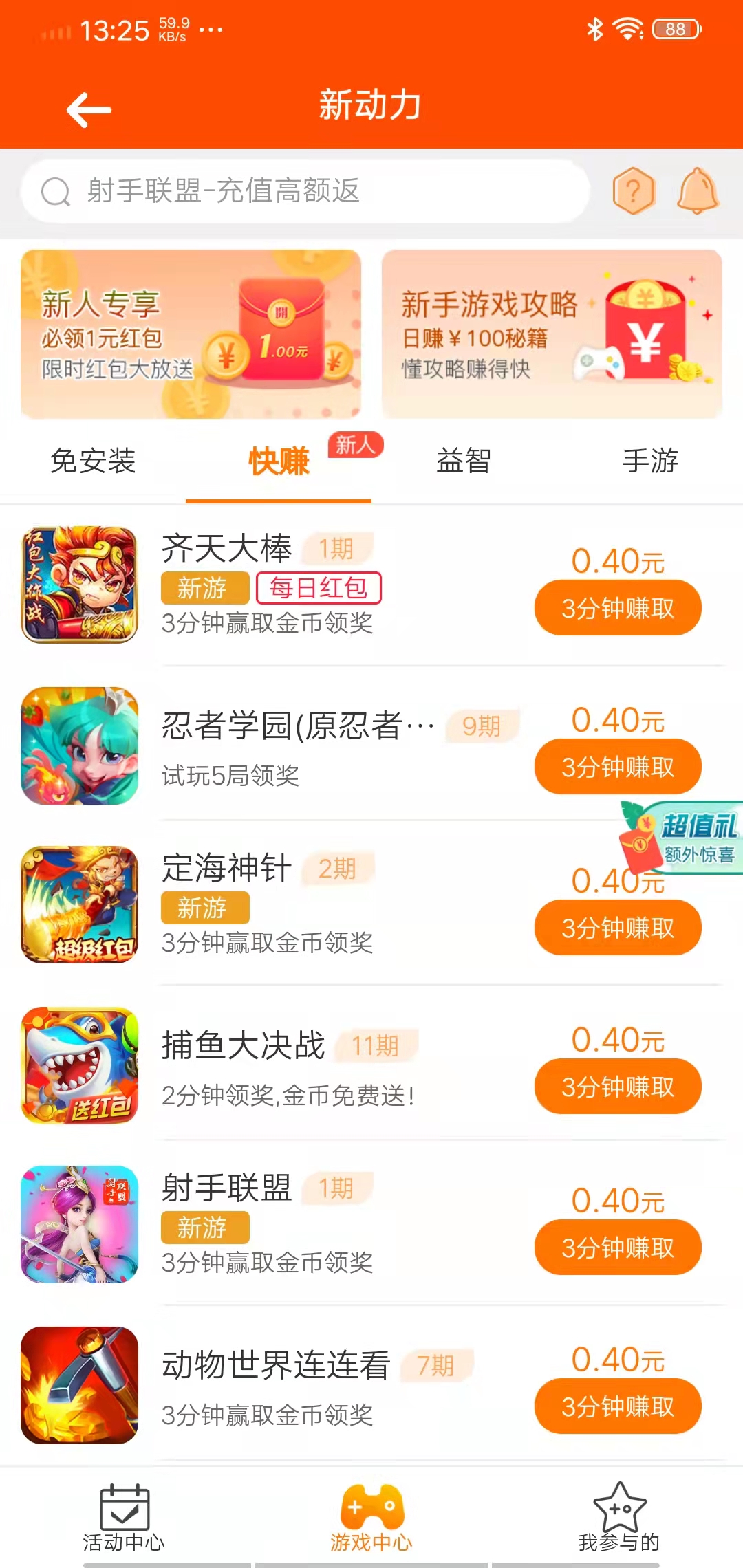
Task: Open the help question mark icon
Action: [634, 191]
